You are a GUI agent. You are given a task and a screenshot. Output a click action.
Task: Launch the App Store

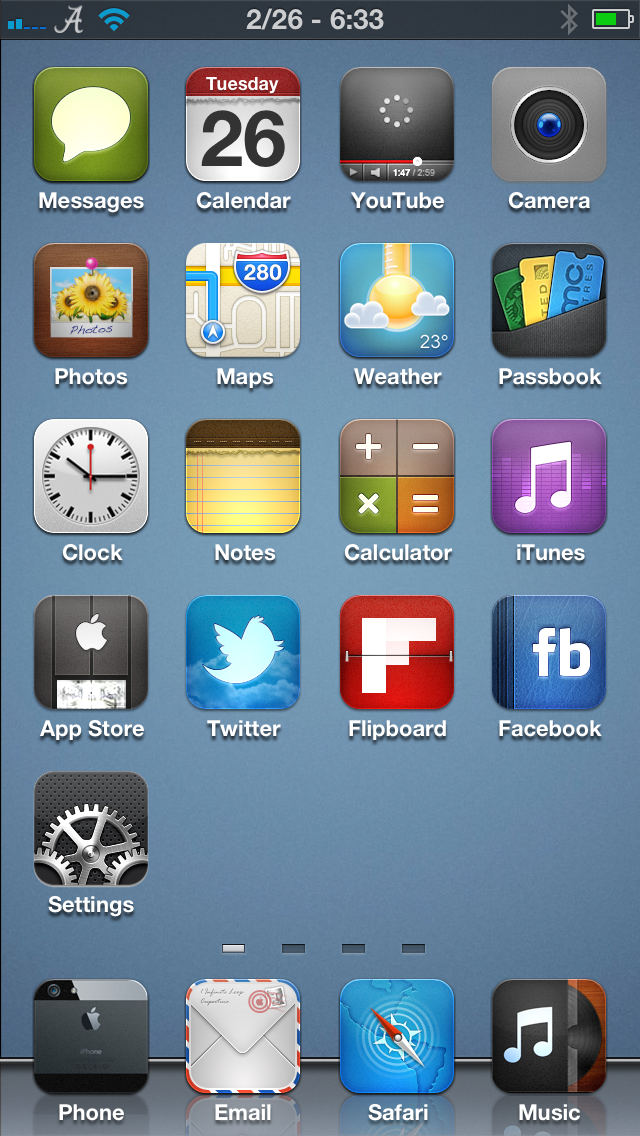(x=91, y=652)
